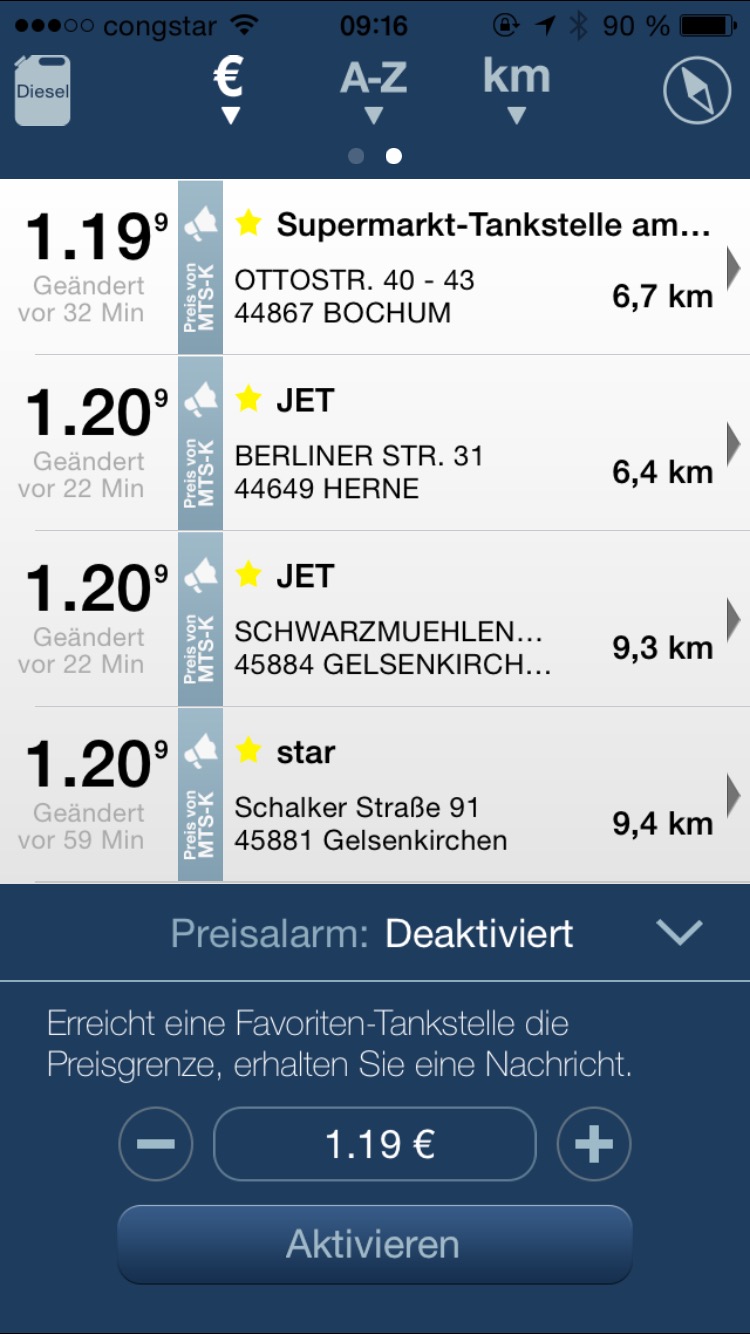Increase the price limit with plus
The height and width of the screenshot is (1334, 750).
594,1144
